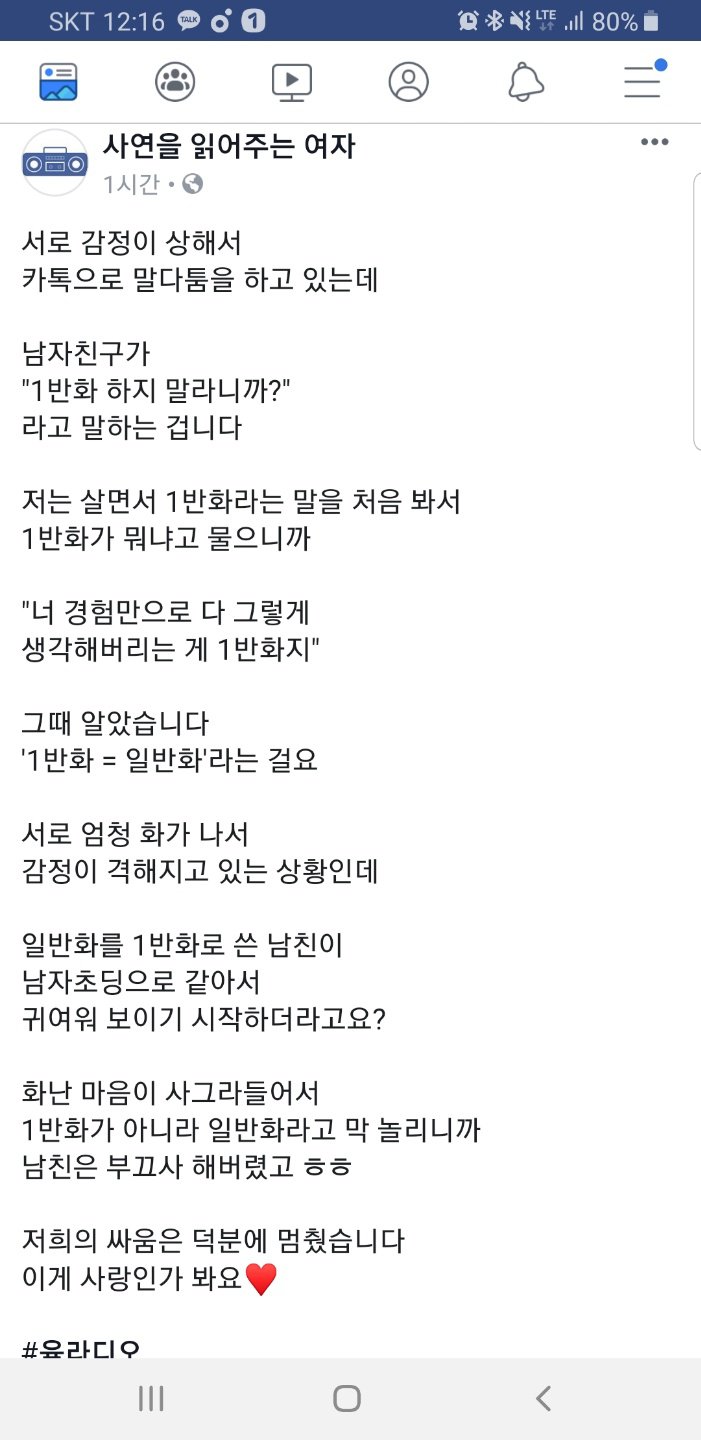Open the notifications bell
The height and width of the screenshot is (1440, 701).
(526, 82)
